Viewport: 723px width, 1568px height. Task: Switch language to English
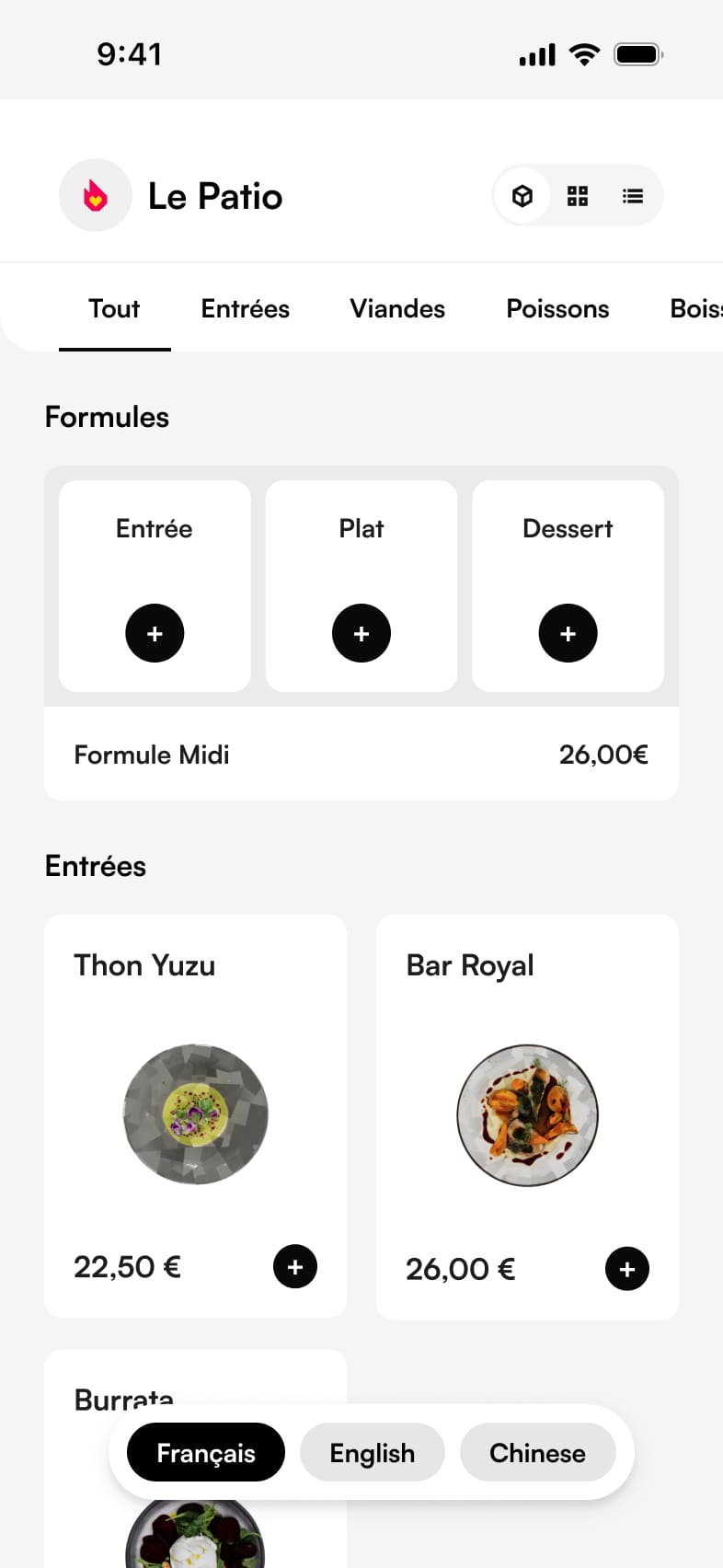tap(372, 1452)
